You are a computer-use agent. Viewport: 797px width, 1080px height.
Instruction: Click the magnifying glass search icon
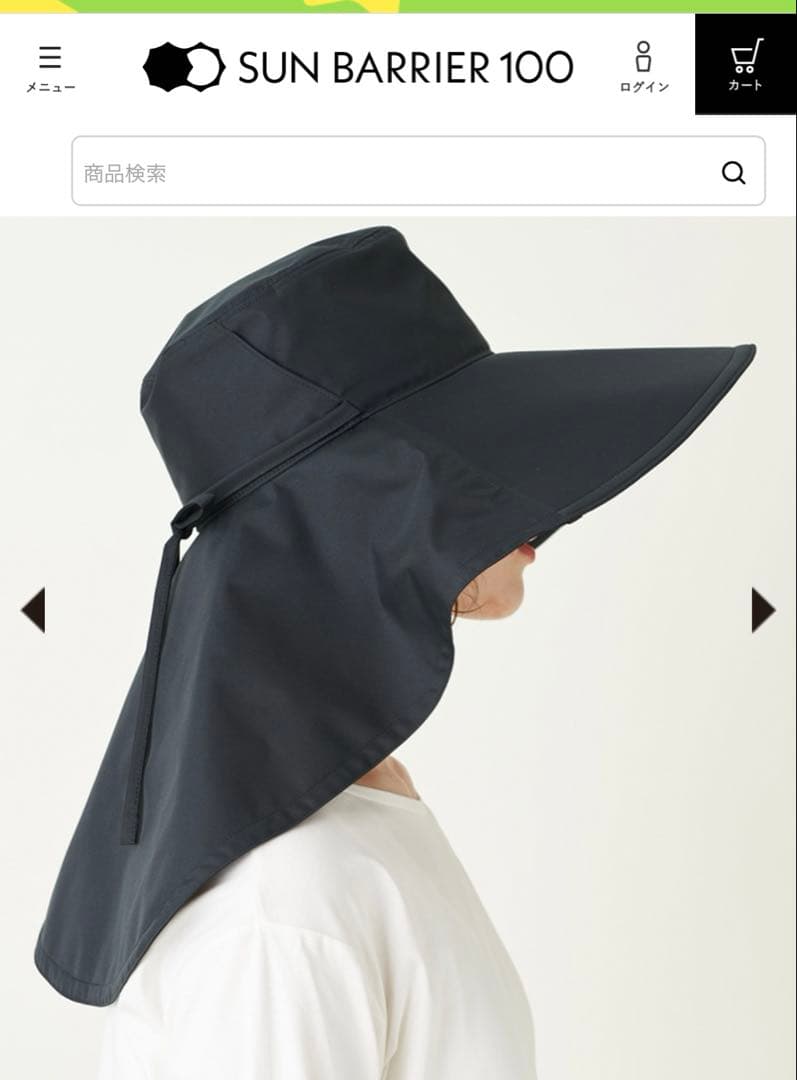tap(735, 170)
